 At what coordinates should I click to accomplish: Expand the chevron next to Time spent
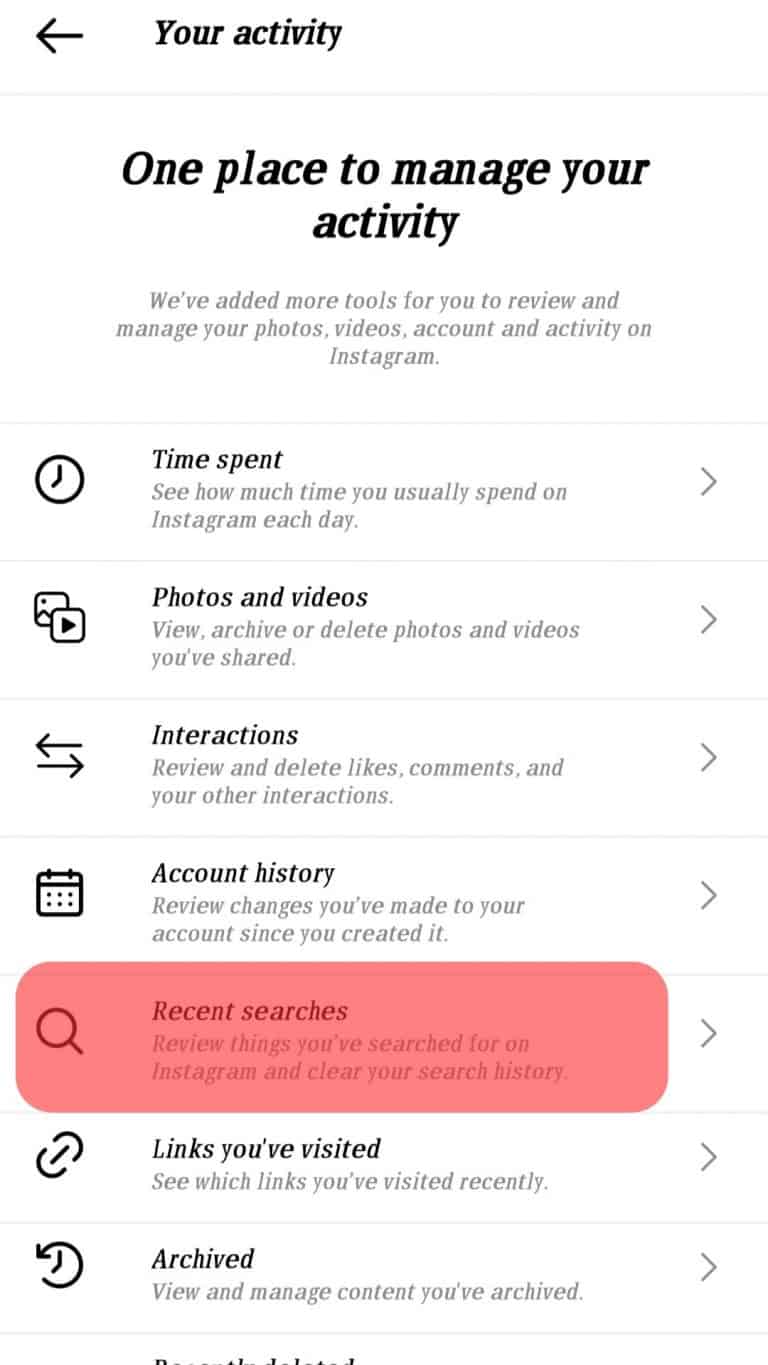(709, 481)
